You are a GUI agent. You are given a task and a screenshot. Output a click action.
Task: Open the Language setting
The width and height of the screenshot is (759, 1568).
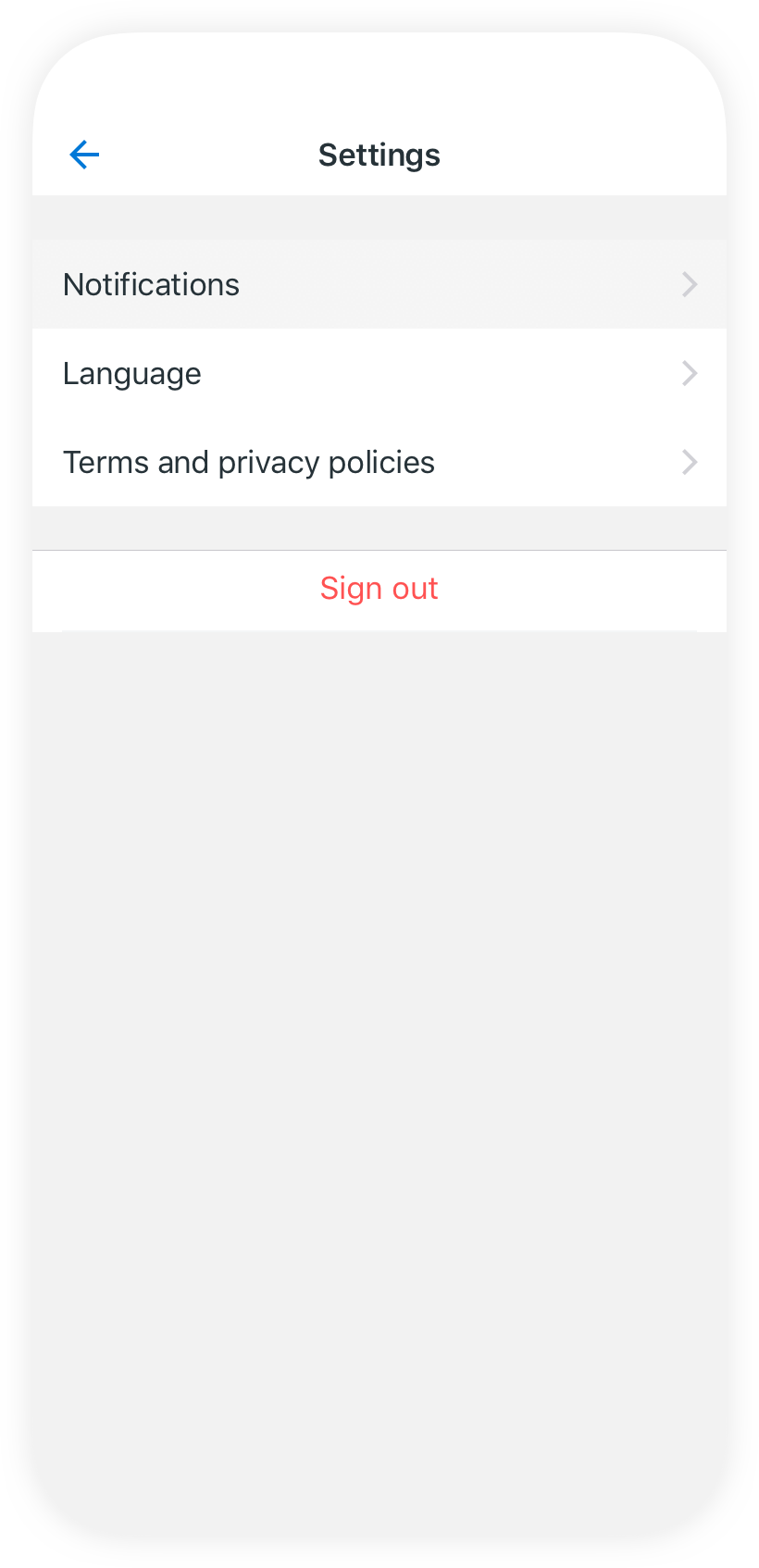(x=379, y=373)
